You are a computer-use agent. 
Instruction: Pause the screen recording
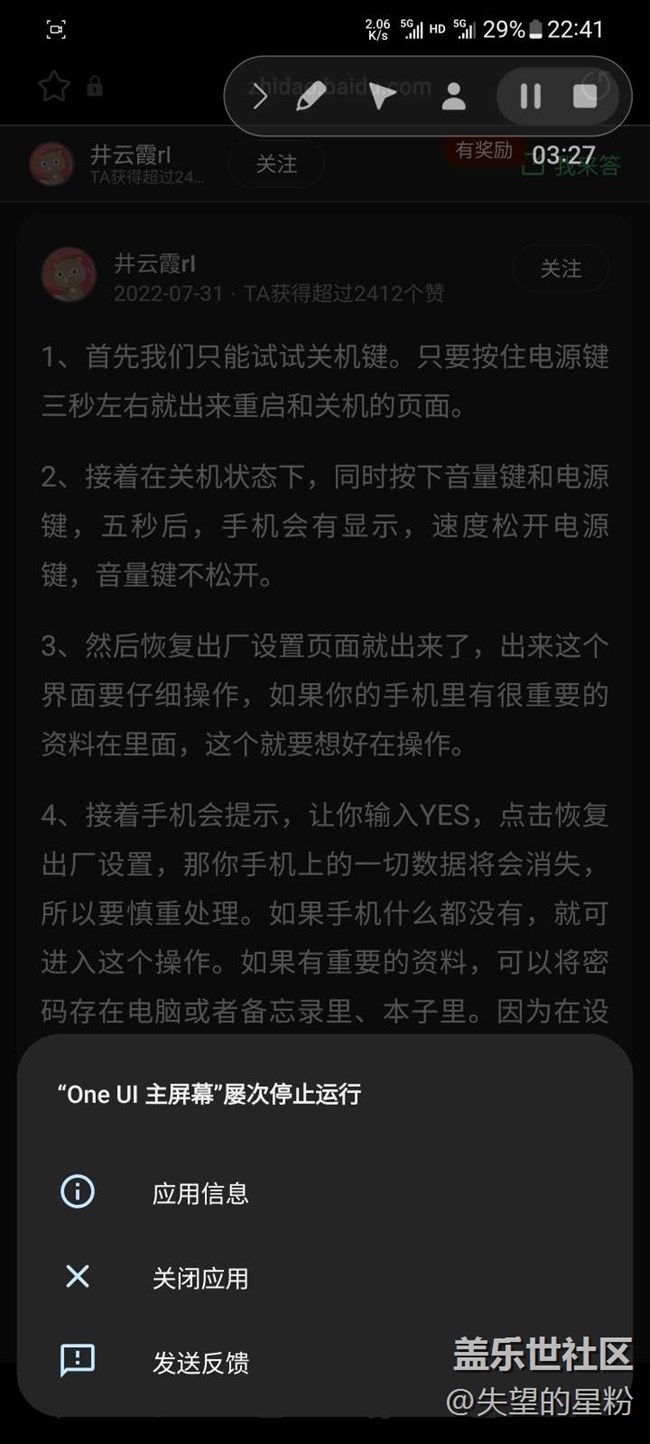[530, 96]
